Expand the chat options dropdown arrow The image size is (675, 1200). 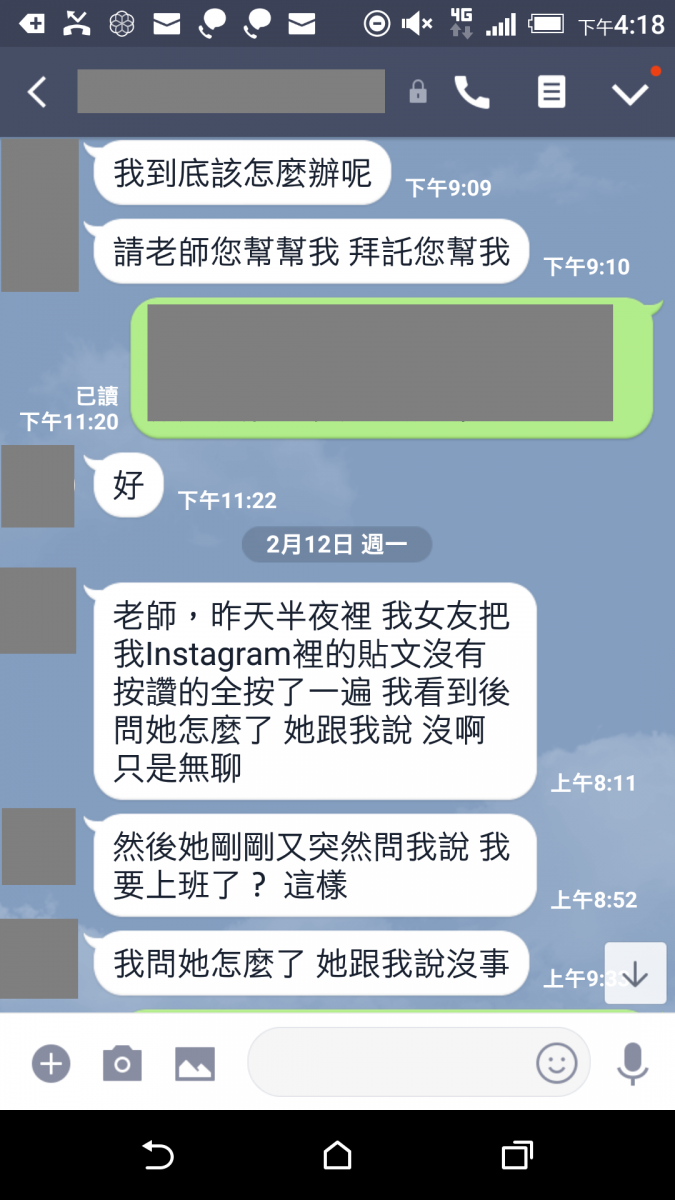pos(630,93)
